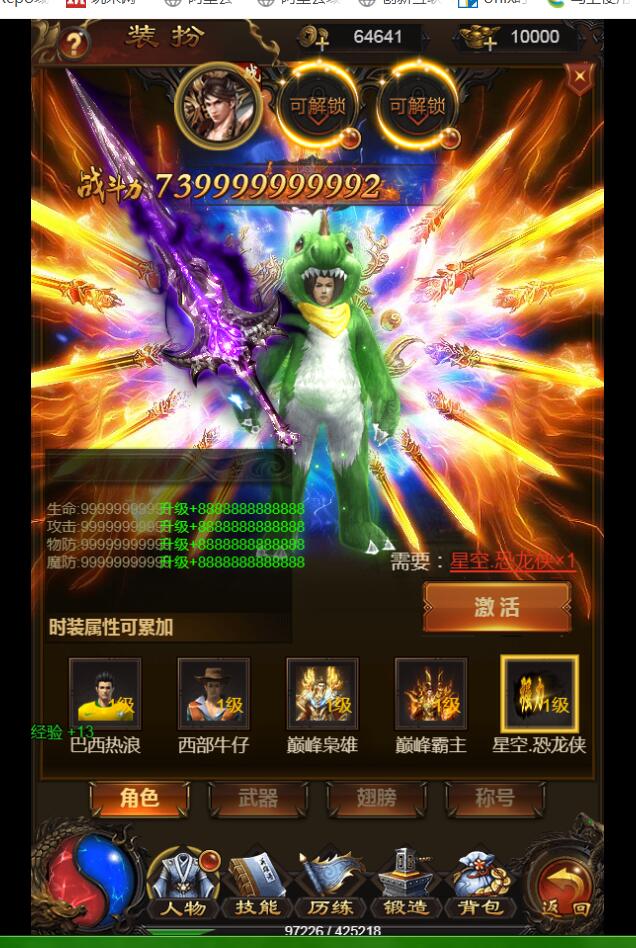Activate the costume with 激活
The width and height of the screenshot is (636, 948).
pyautogui.click(x=497, y=607)
